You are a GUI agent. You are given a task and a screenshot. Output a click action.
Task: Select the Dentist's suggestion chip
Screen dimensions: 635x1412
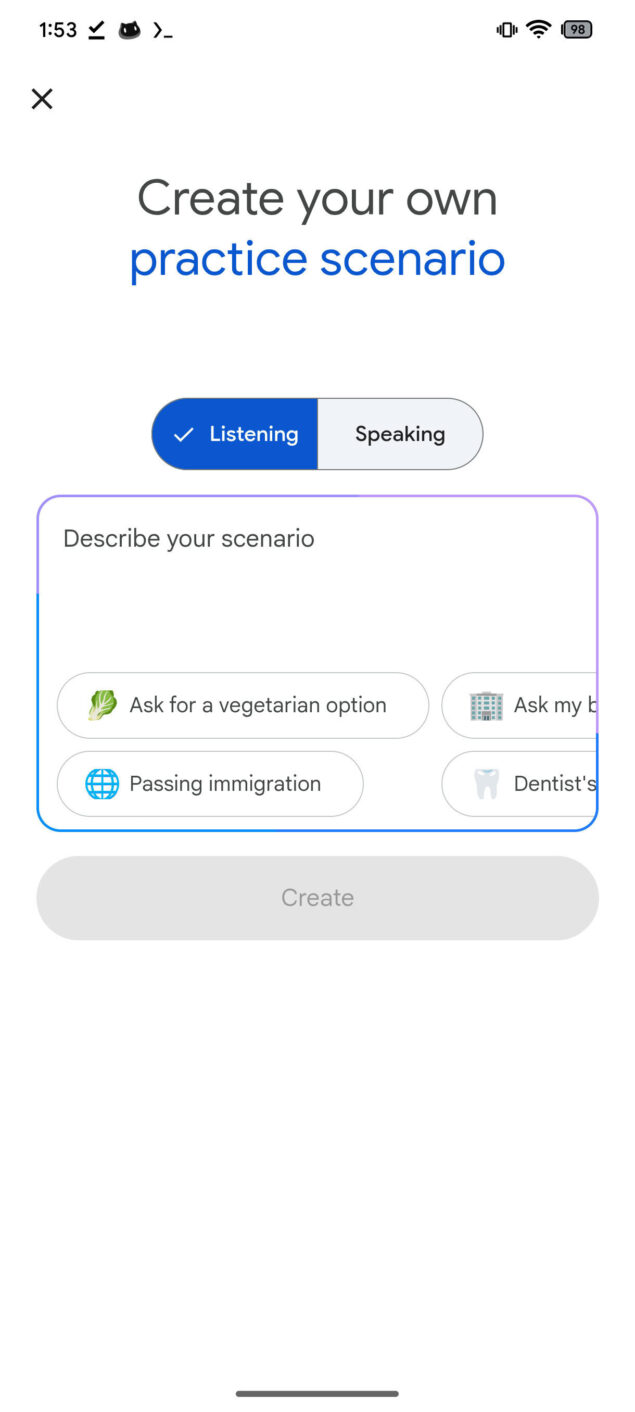[x=520, y=784]
